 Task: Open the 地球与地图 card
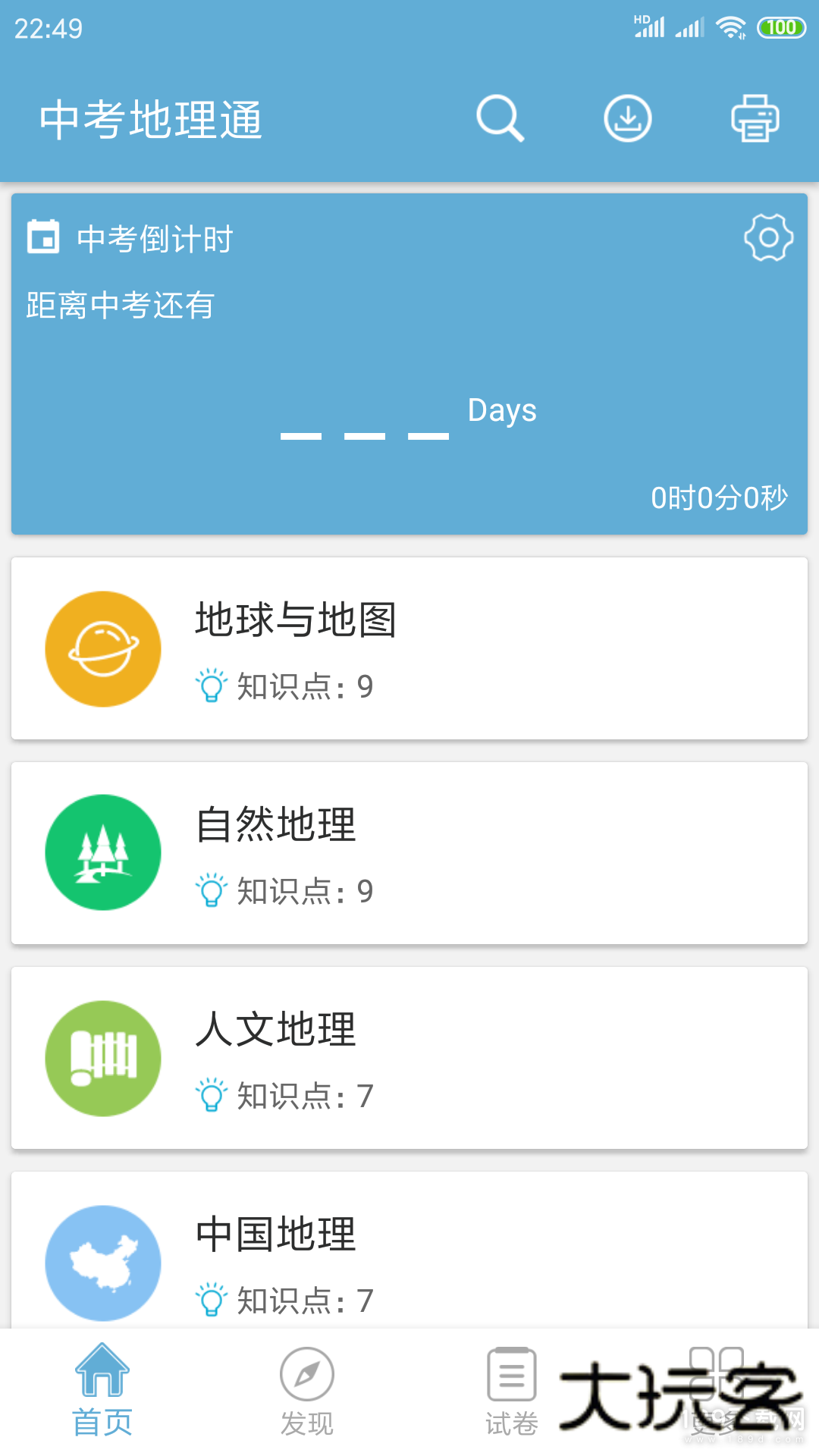[x=409, y=648]
